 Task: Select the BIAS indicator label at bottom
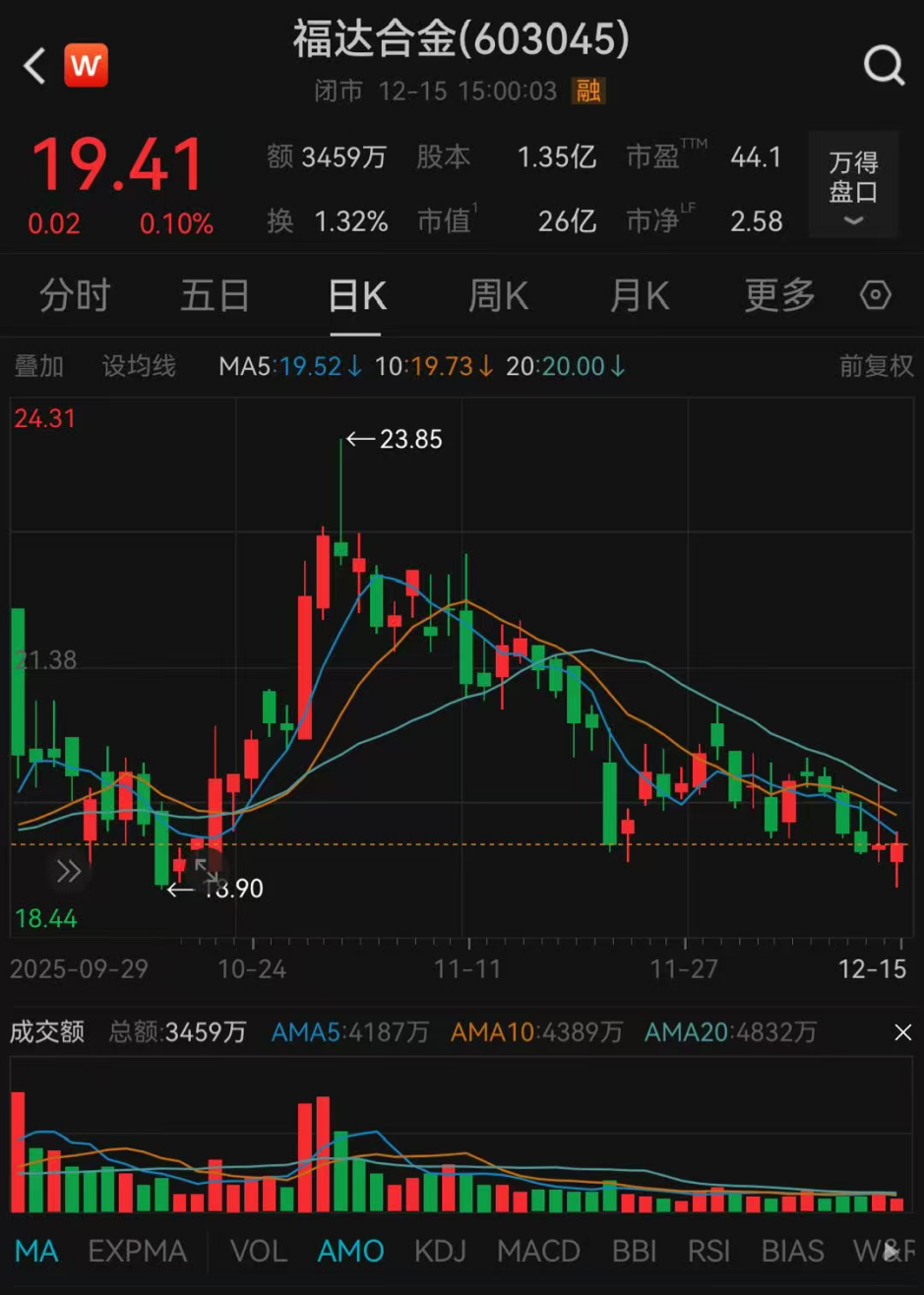792,1251
